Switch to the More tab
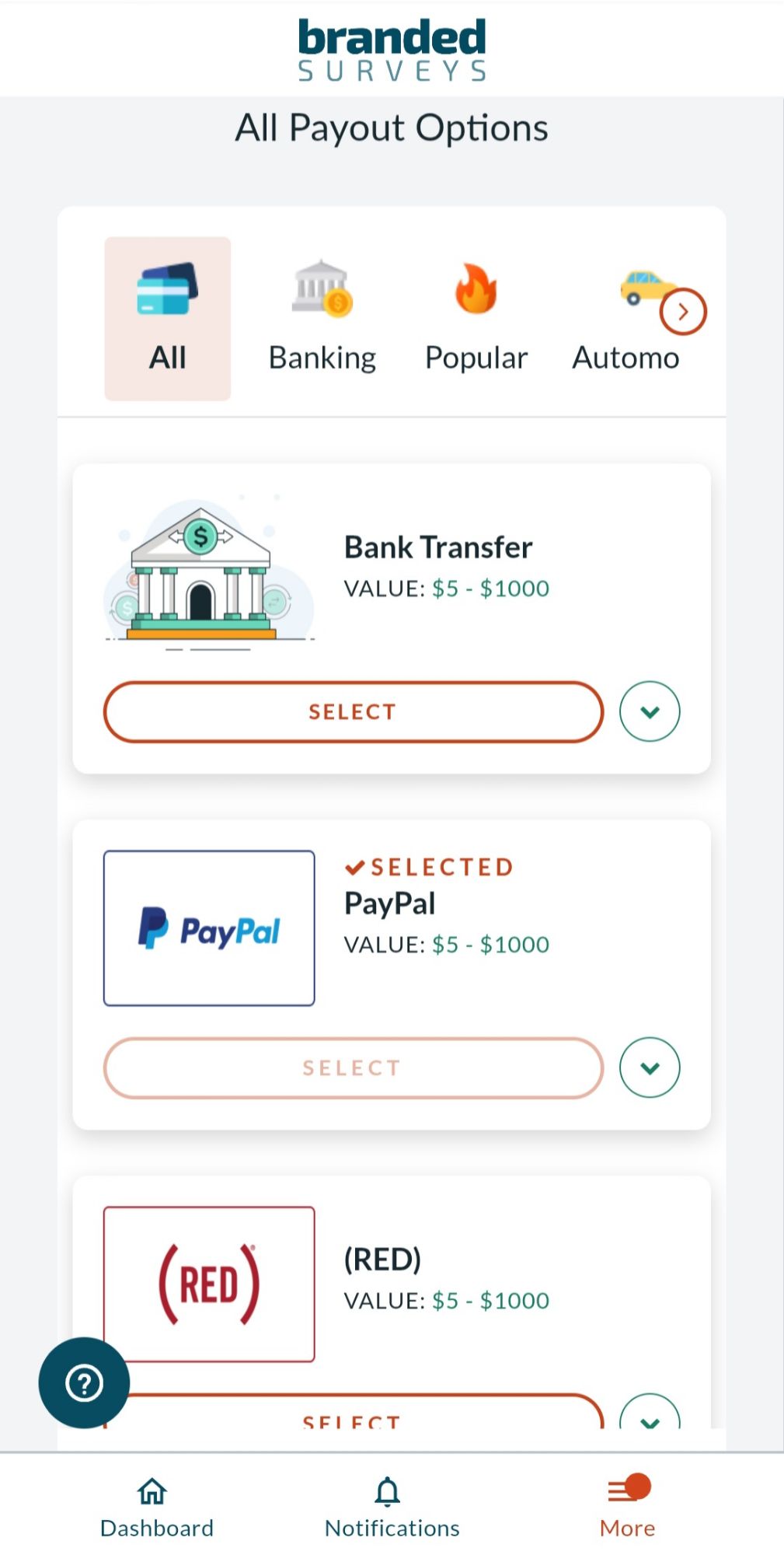784x1555 pixels. tap(626, 1506)
